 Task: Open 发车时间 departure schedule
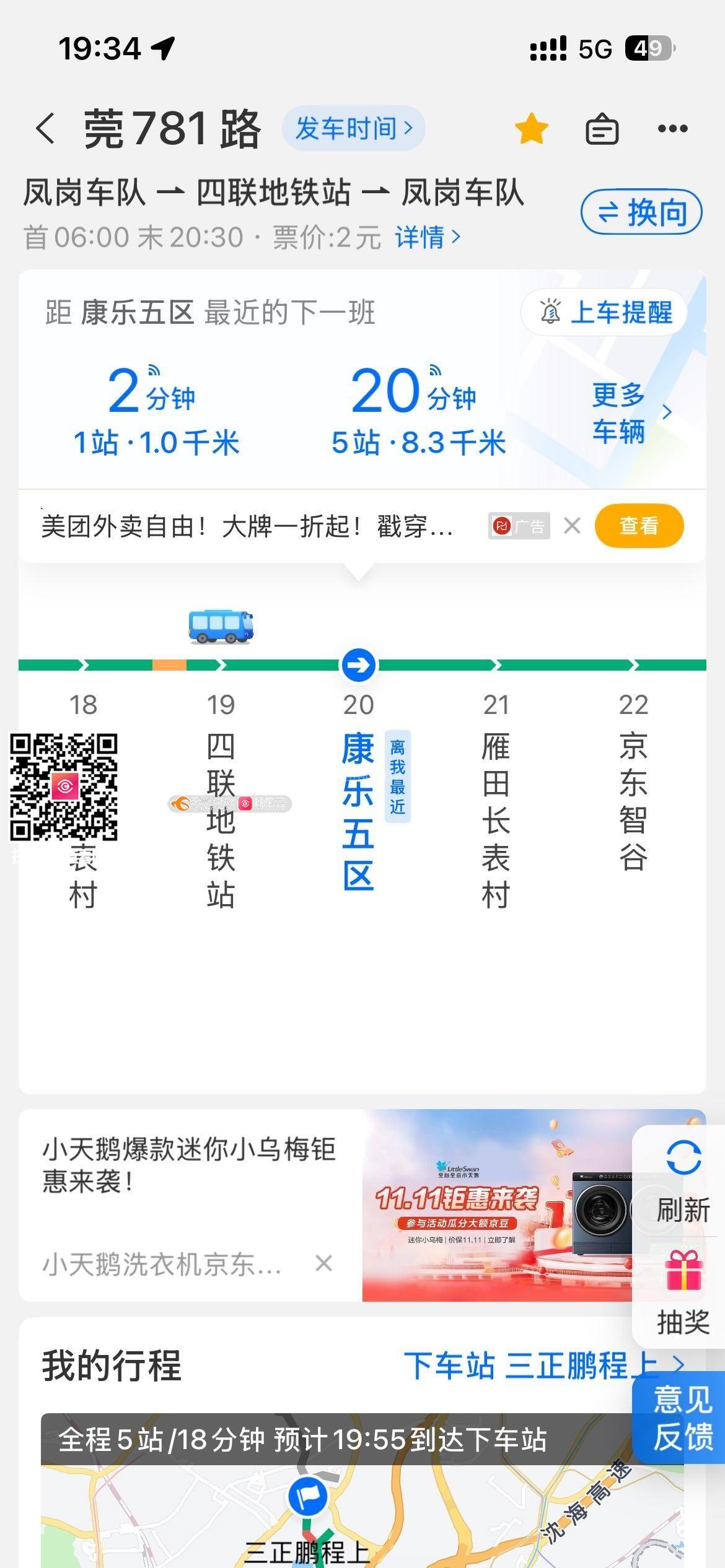tap(353, 129)
